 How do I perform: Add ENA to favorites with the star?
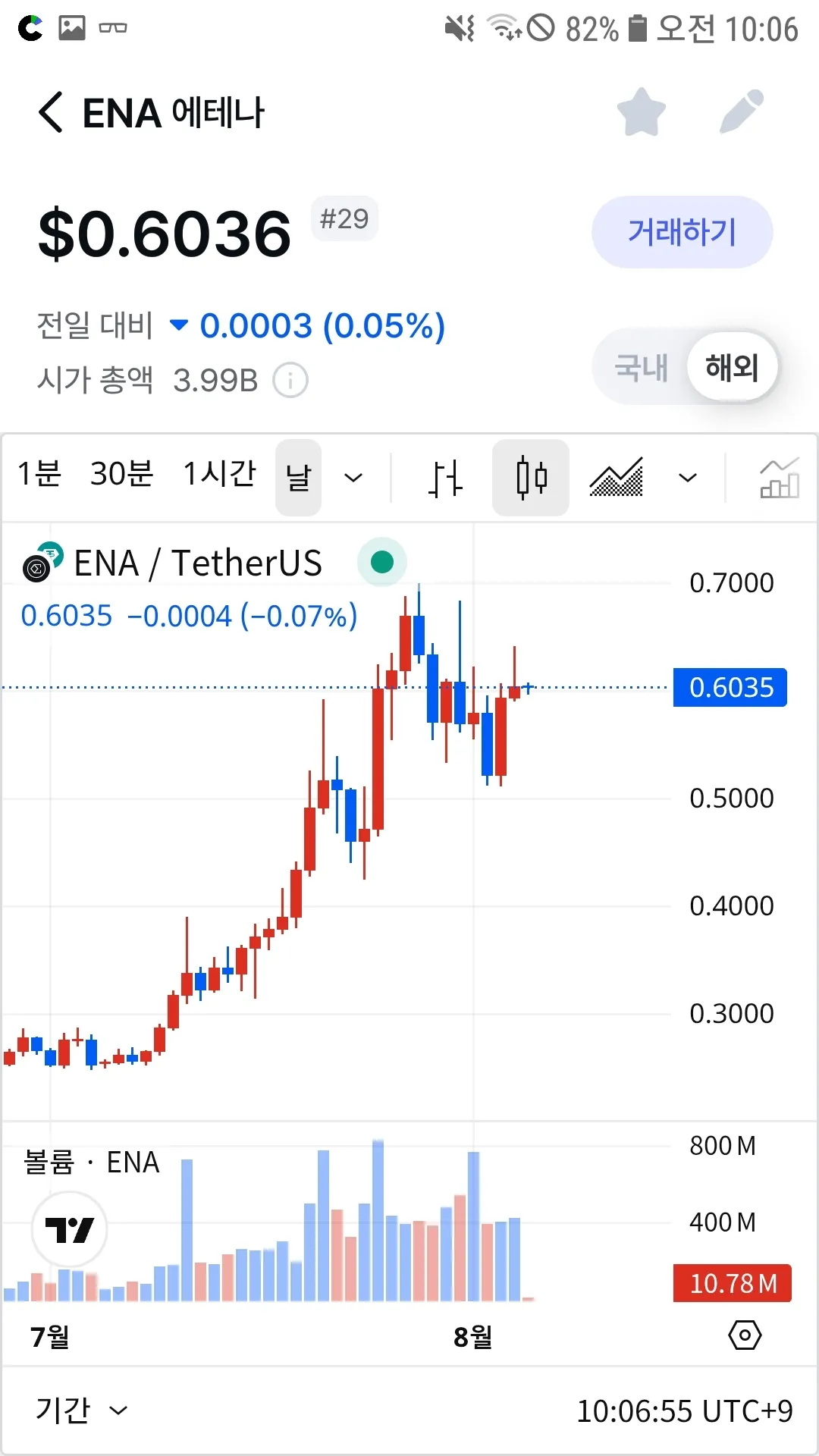pyautogui.click(x=641, y=112)
